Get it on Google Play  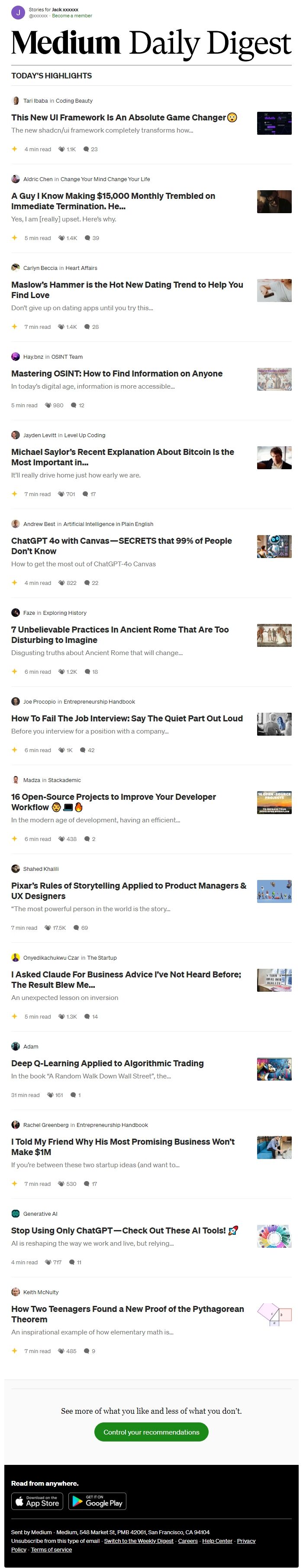(x=97, y=1501)
